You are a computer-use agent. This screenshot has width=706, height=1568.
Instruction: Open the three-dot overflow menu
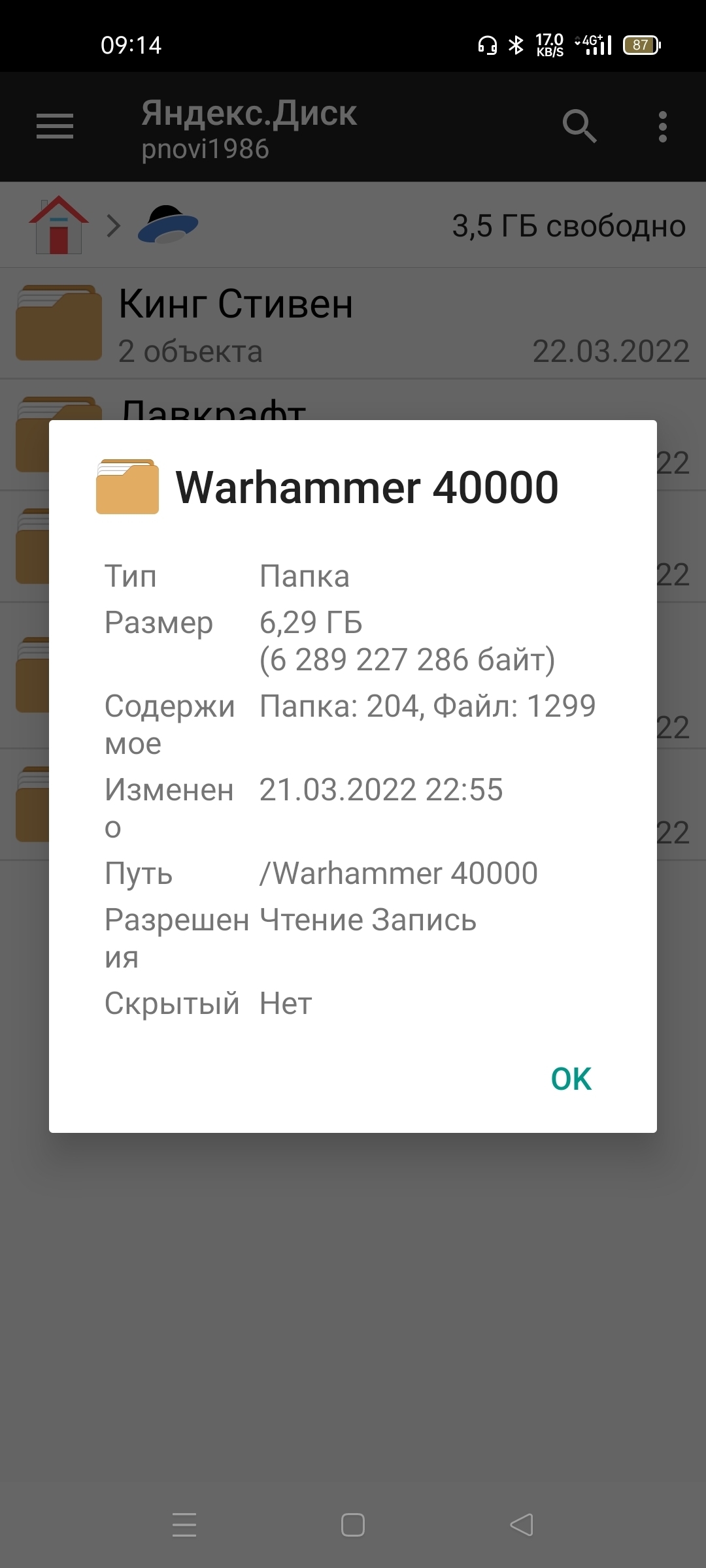663,126
